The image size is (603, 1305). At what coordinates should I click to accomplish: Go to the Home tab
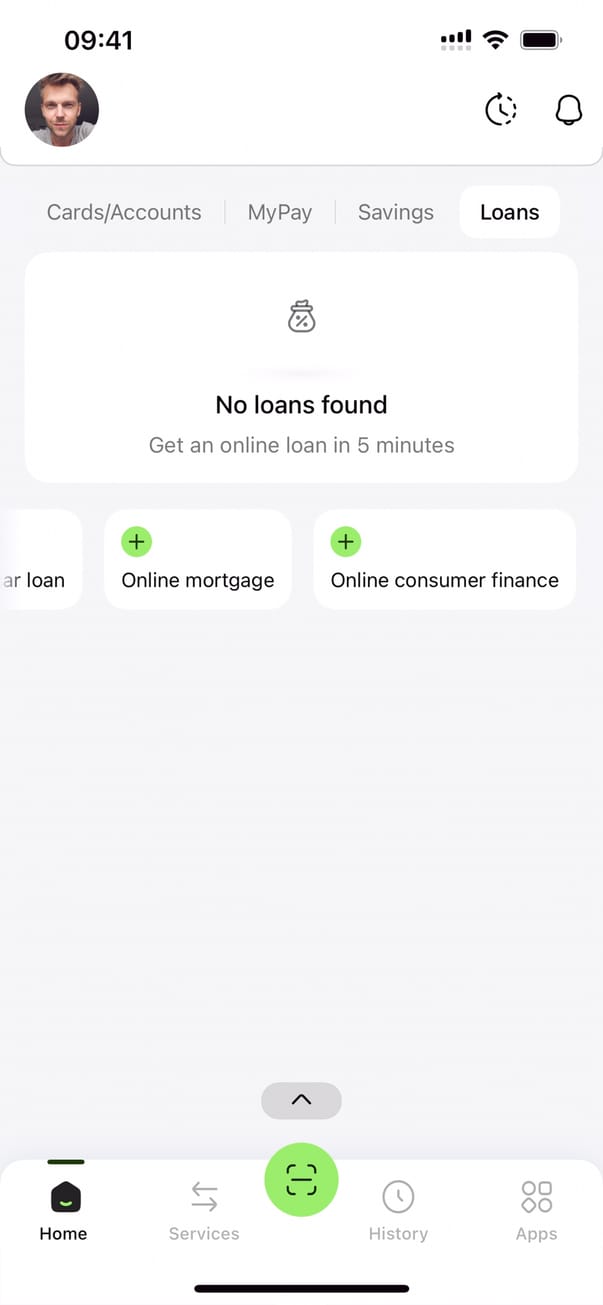pos(64,1209)
